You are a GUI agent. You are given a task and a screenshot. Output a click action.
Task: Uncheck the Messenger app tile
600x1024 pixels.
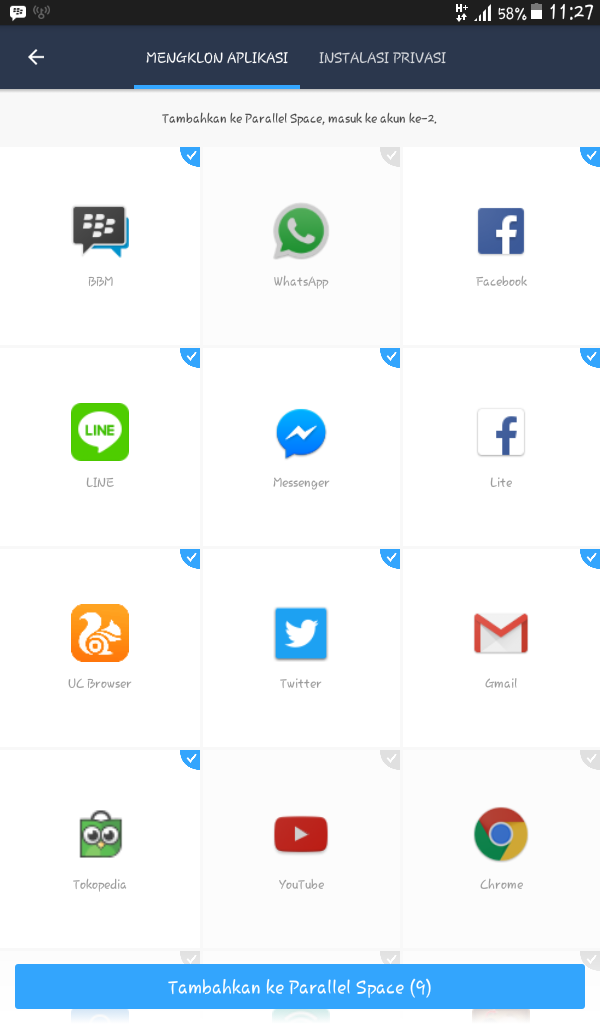click(300, 446)
